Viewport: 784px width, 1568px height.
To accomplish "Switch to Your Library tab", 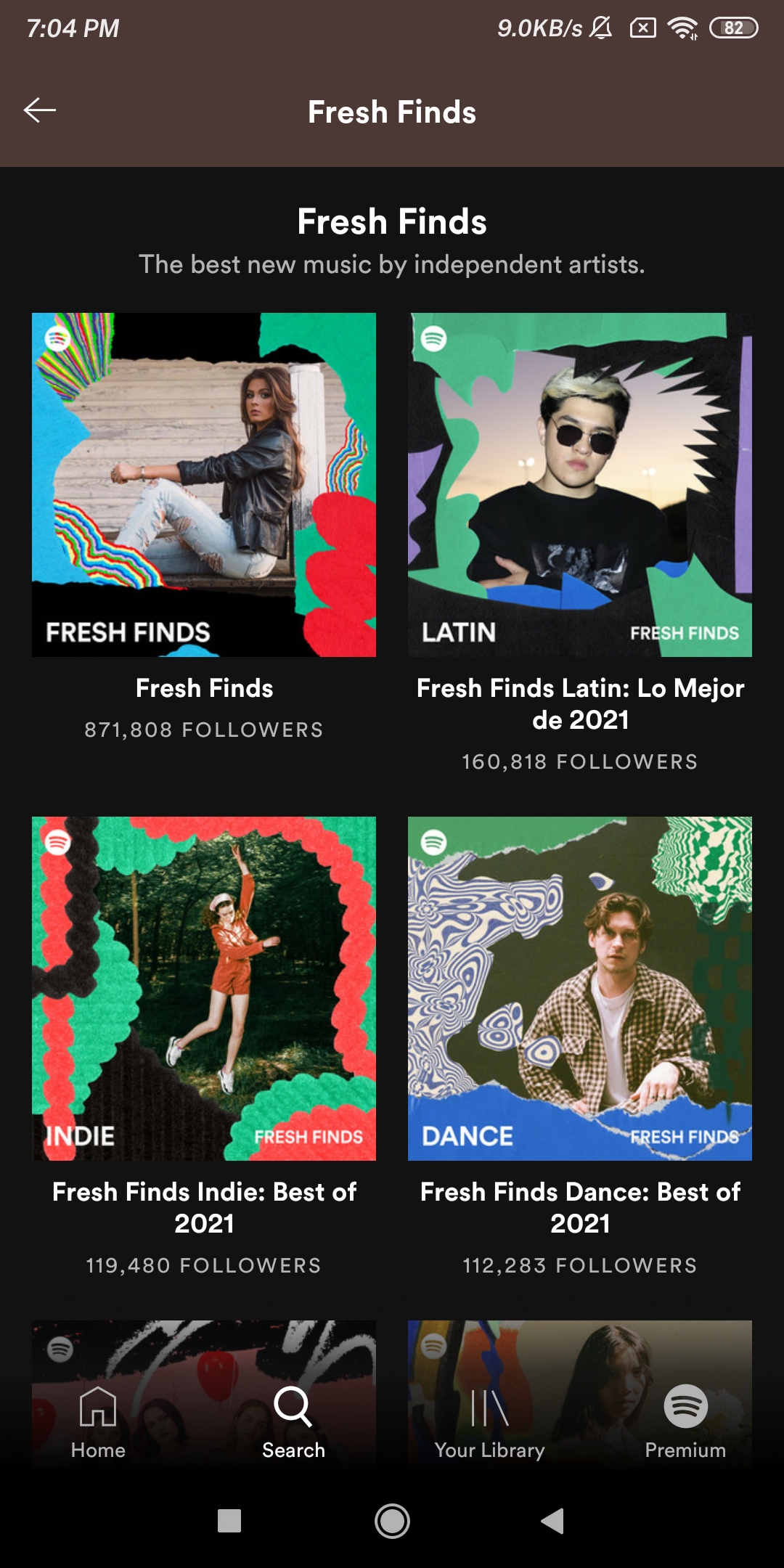I will [489, 1423].
